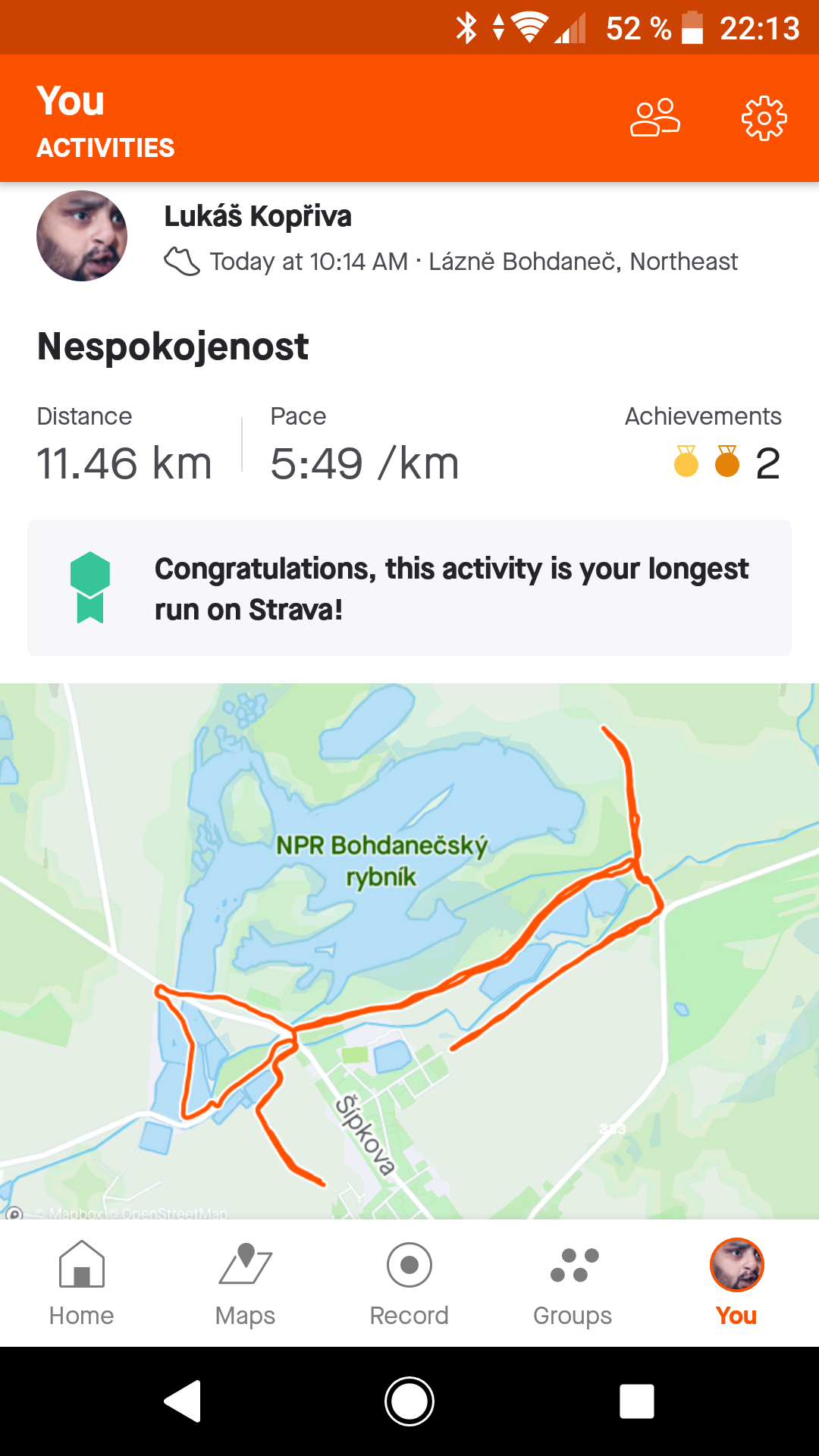View the longest run congratulations banner
Viewport: 819px width, 1456px height.
tap(409, 588)
